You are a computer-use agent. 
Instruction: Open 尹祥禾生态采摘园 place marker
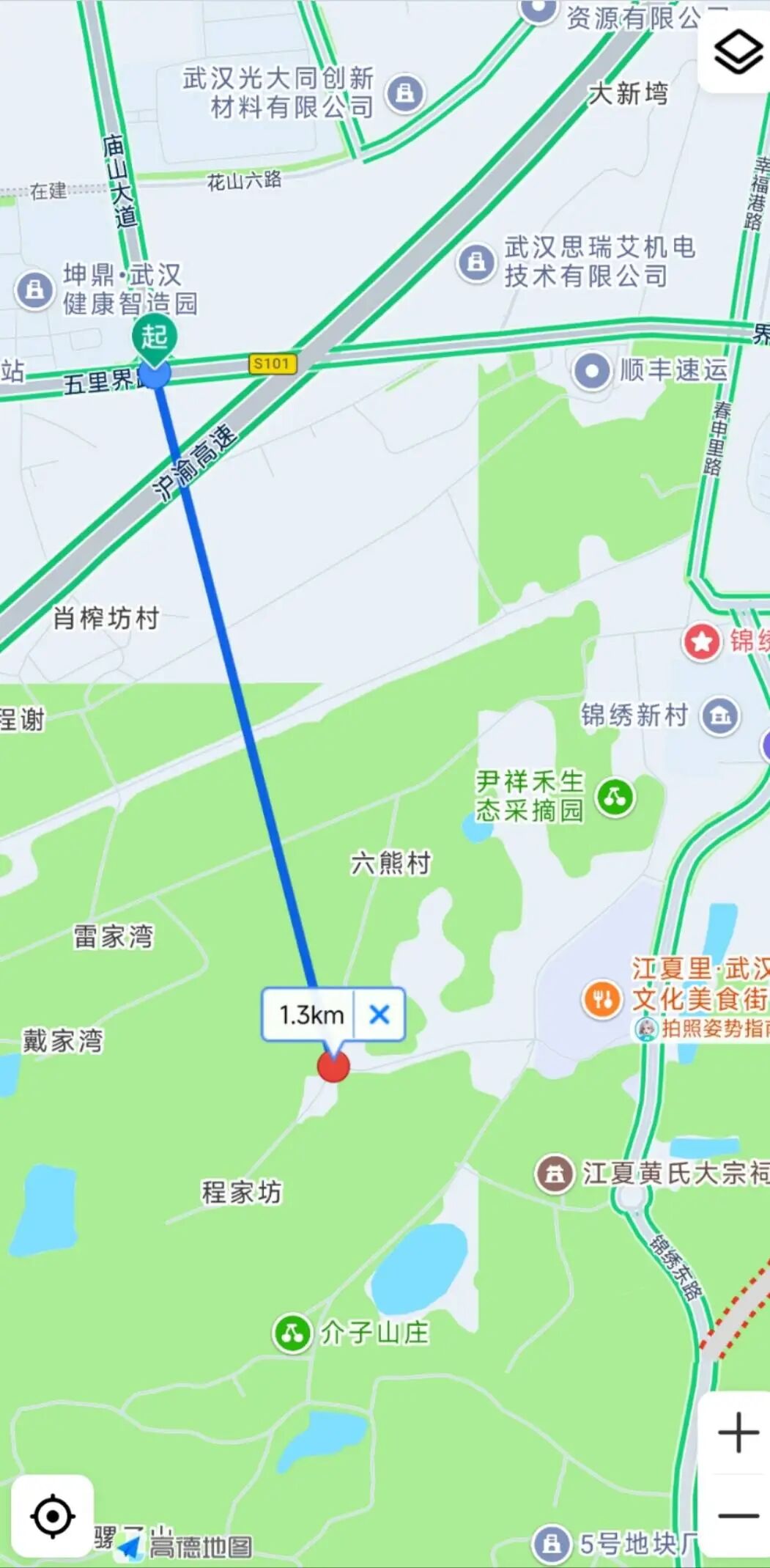point(615,798)
